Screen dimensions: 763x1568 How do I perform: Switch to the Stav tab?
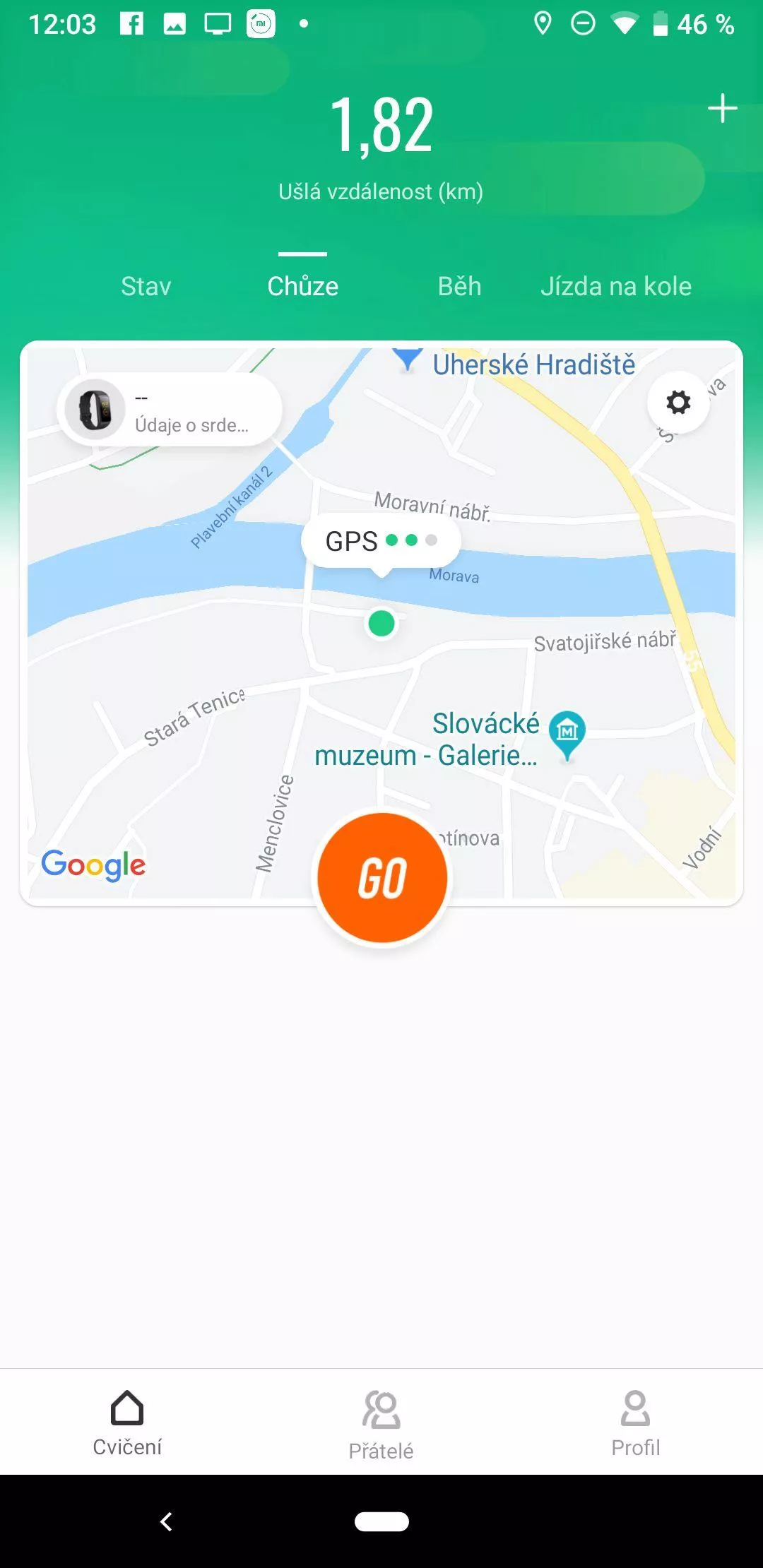tap(146, 286)
